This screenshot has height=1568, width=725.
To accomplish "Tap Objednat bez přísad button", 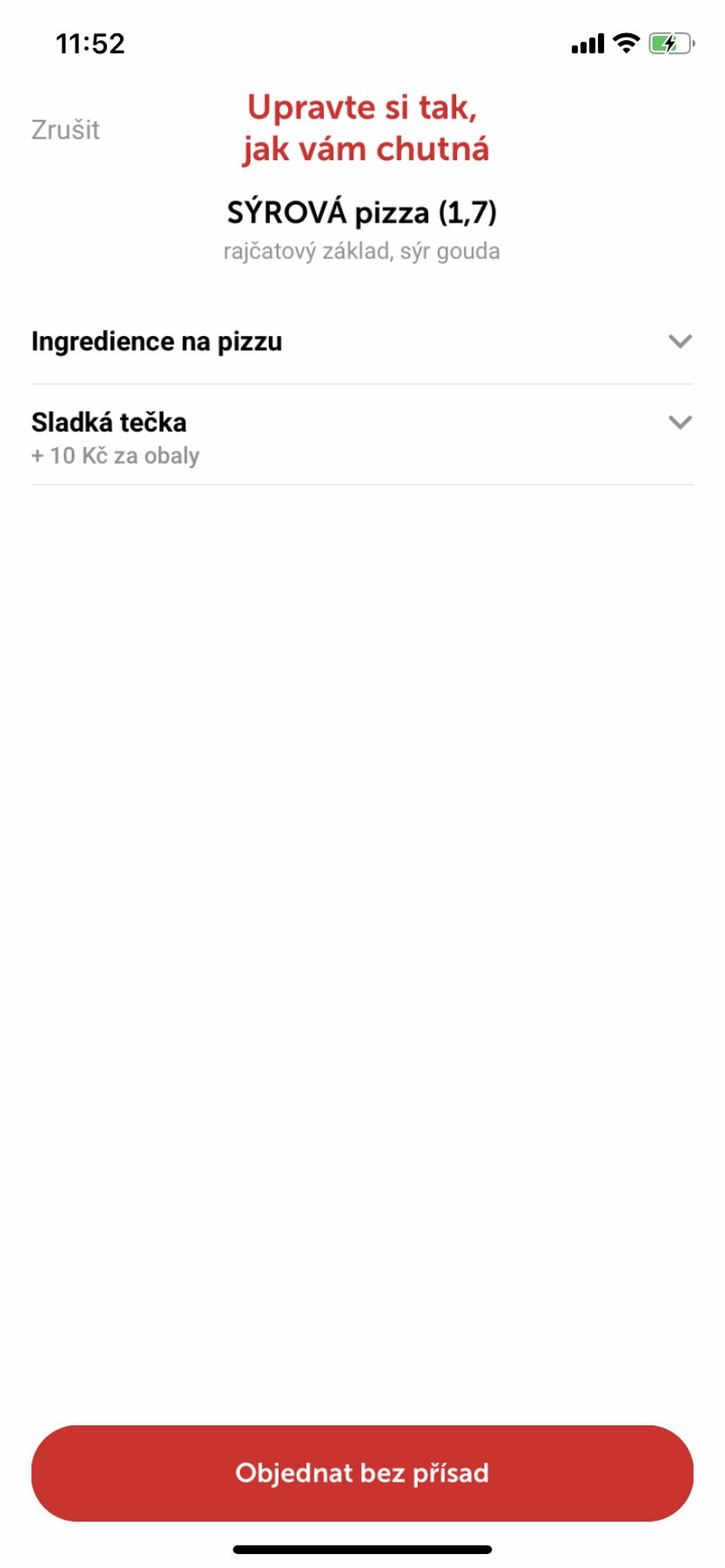I will (x=362, y=1473).
